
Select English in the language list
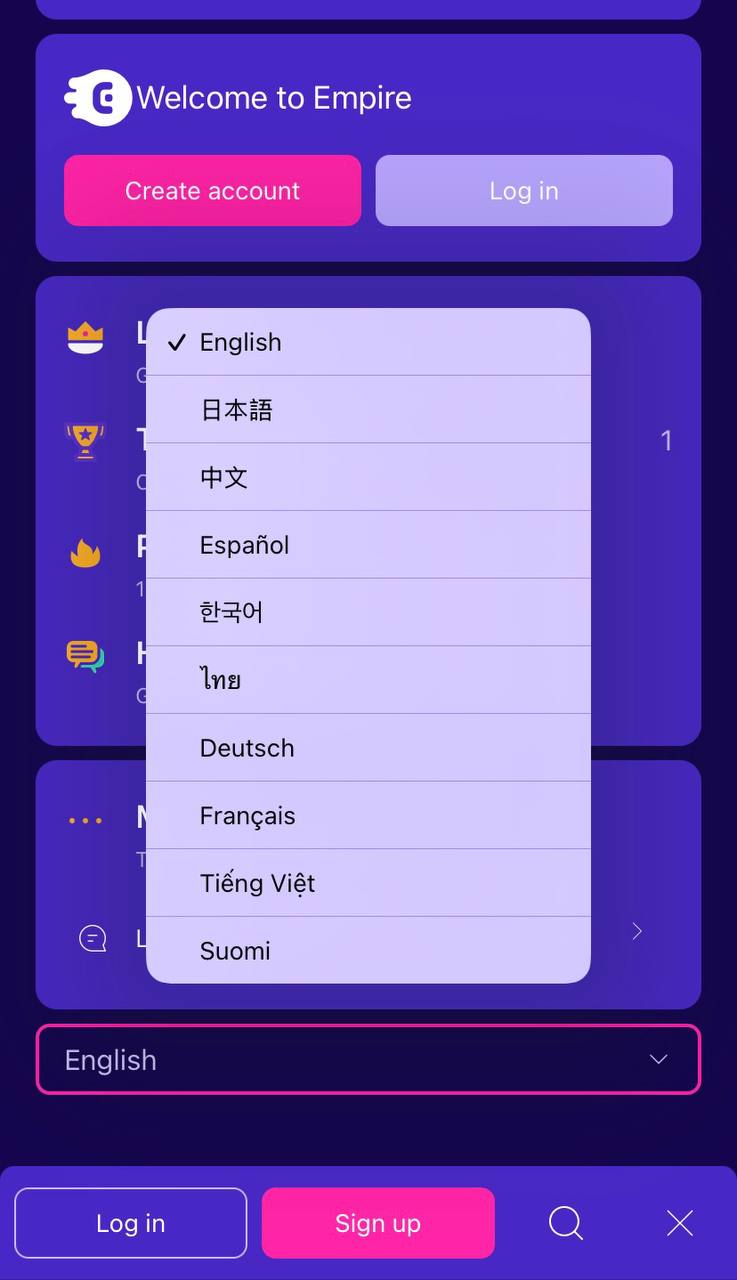click(368, 342)
